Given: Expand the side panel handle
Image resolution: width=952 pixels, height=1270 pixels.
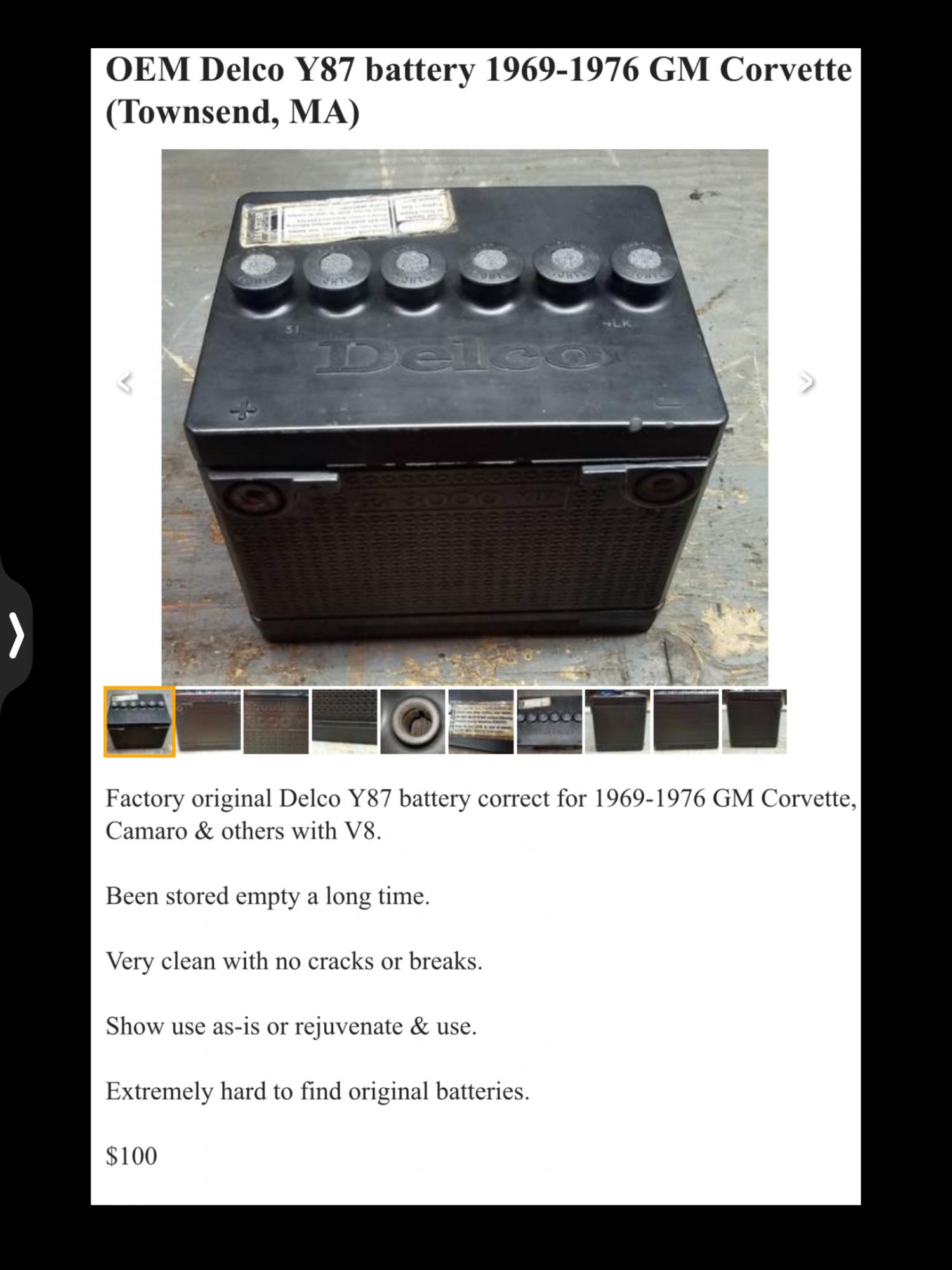Looking at the screenshot, I should click(x=16, y=634).
